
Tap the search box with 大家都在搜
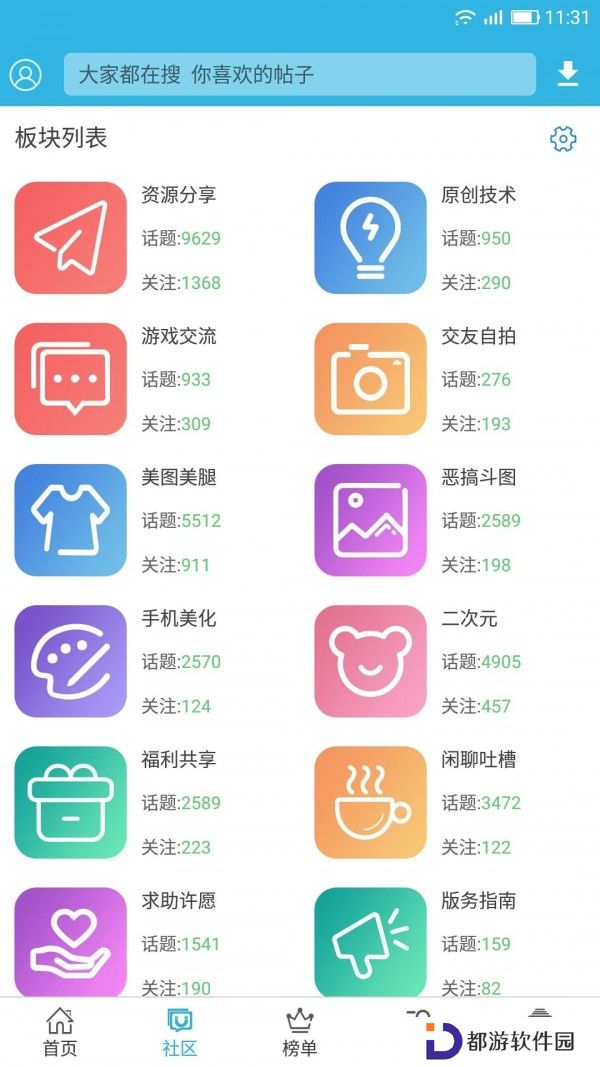click(299, 74)
